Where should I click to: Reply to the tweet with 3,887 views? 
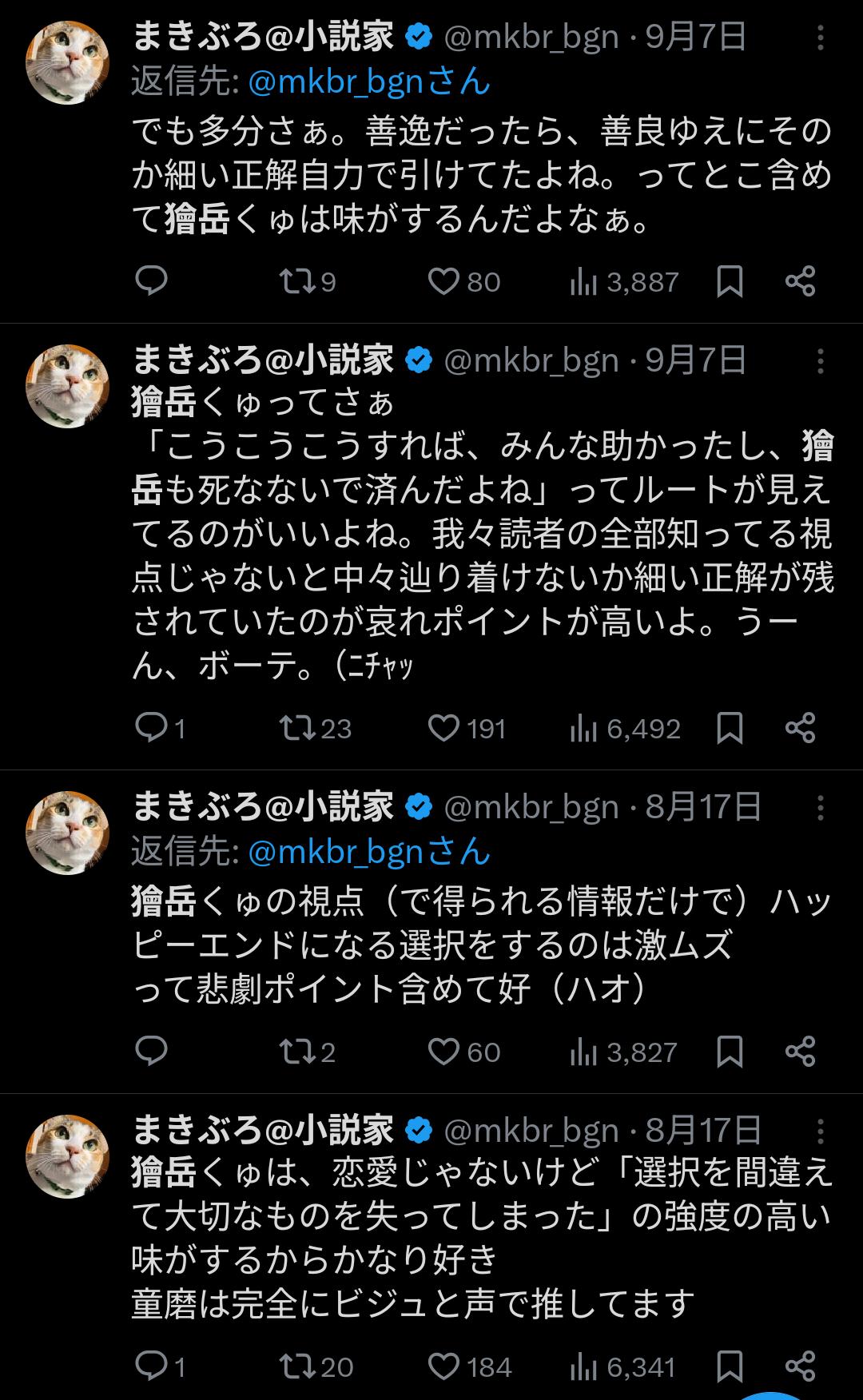(x=151, y=281)
